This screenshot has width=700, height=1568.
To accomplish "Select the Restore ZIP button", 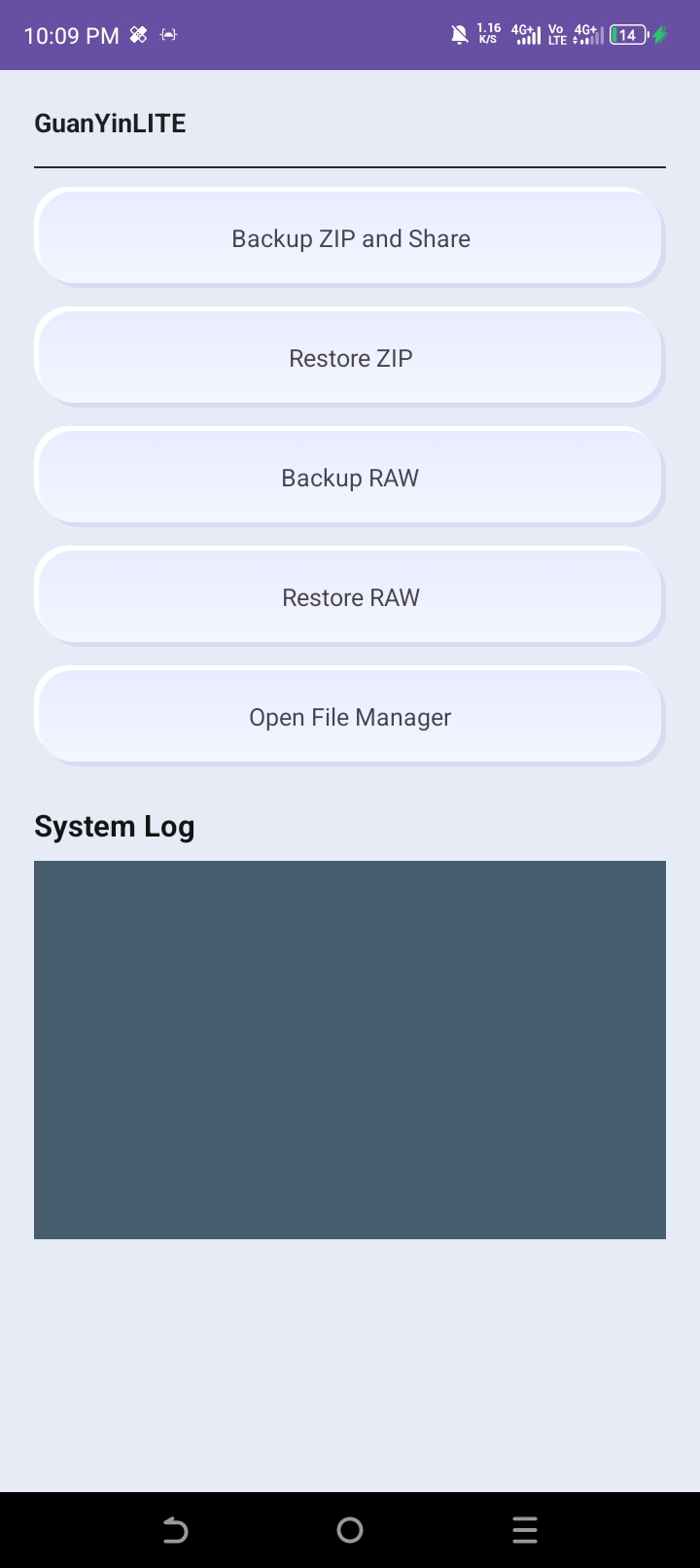I will 350,358.
